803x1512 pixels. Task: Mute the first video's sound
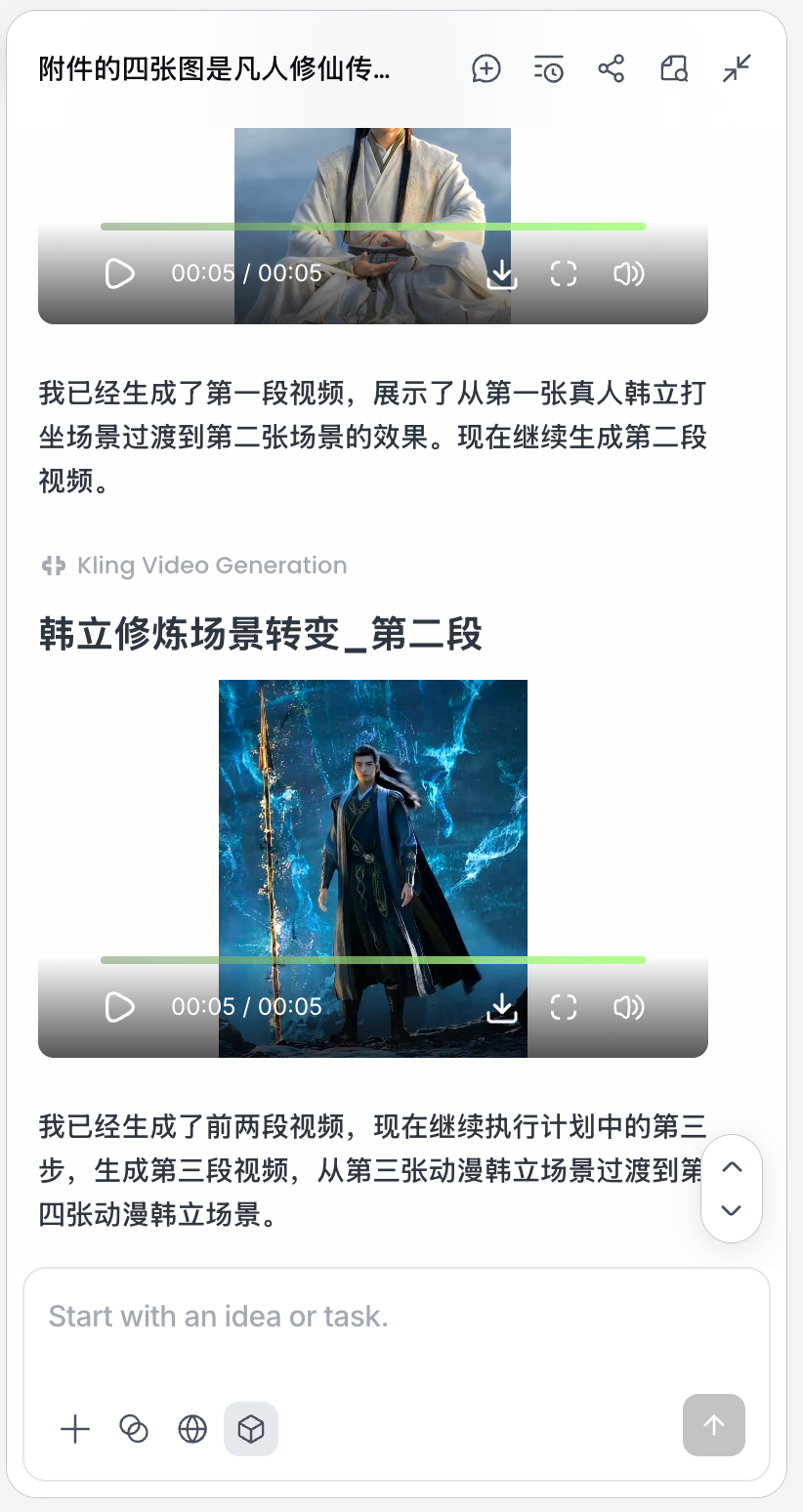tap(628, 273)
